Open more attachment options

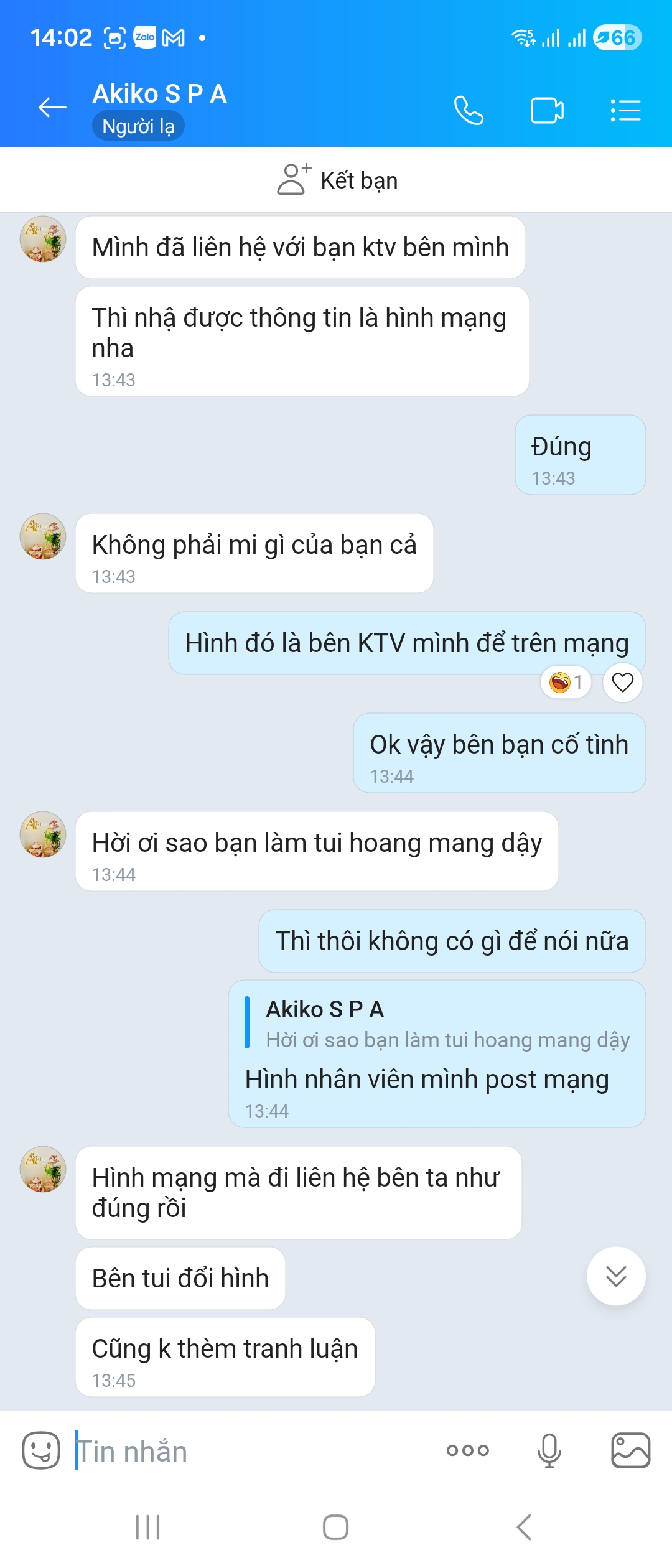point(468,1450)
